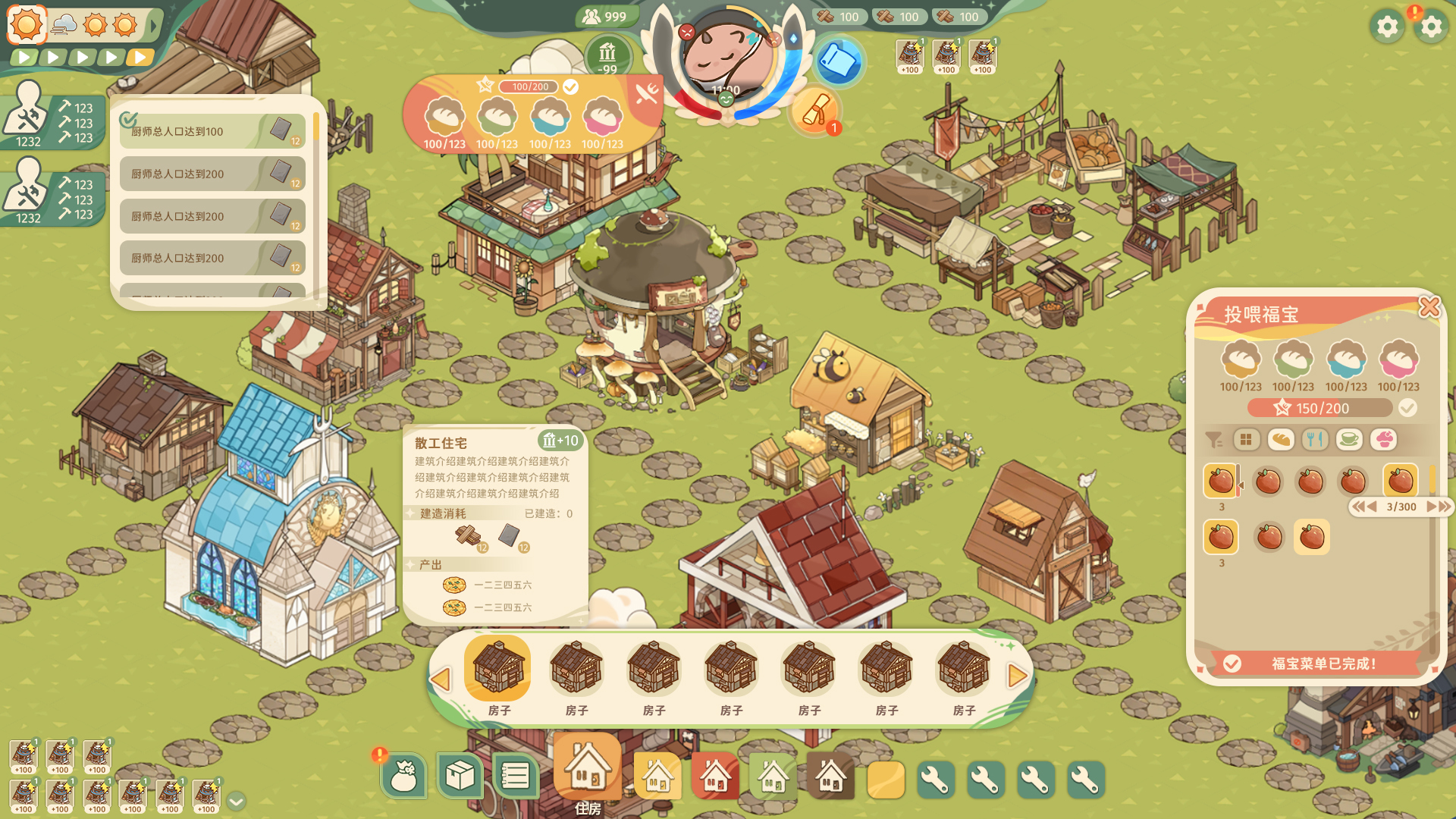Close the 投喂福宝 feeding panel
Image resolution: width=1456 pixels, height=819 pixels.
tap(1429, 307)
